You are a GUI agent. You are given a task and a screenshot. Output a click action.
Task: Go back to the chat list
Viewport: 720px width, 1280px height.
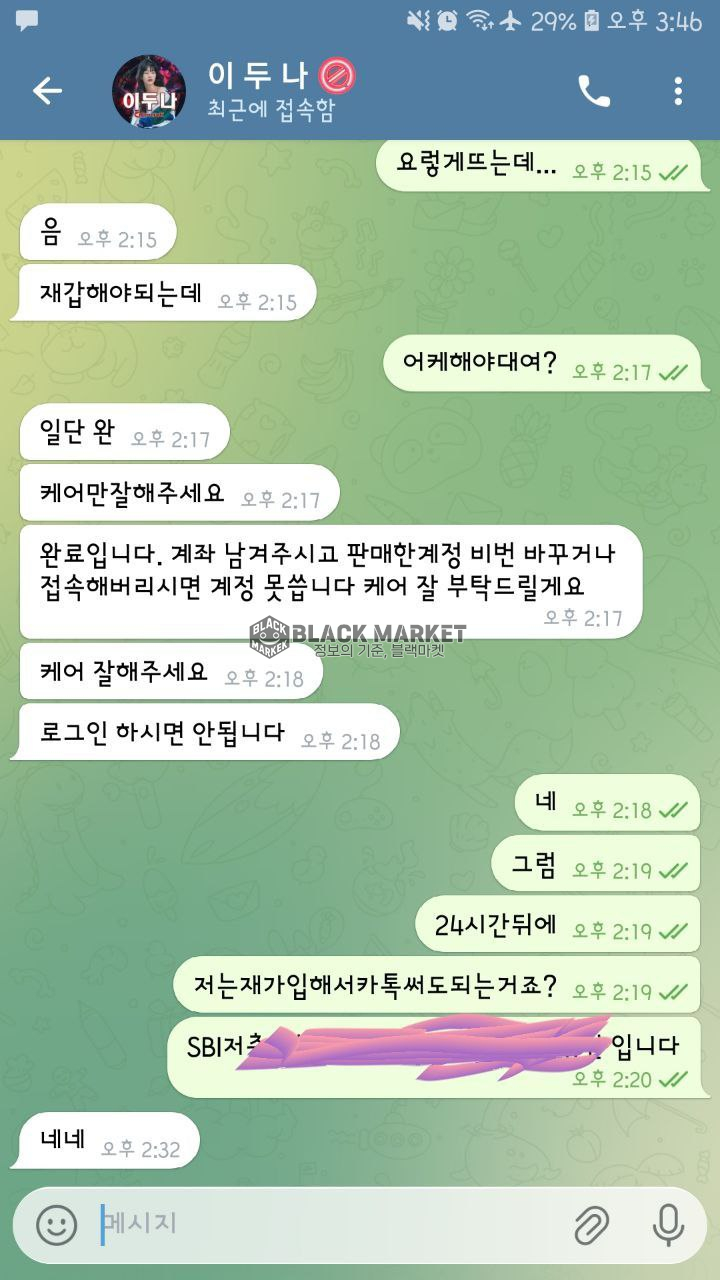pos(47,91)
